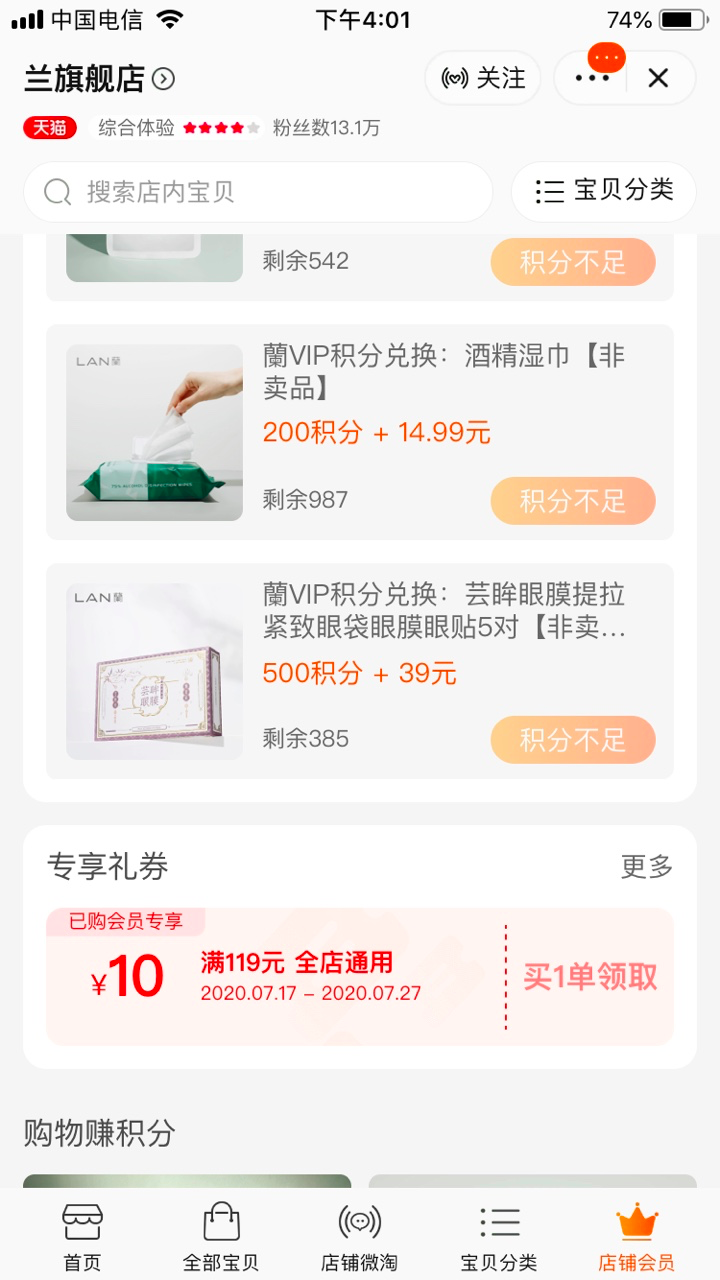The image size is (720, 1280).
Task: Select the 店铺会员 tab
Action: click(636, 1234)
